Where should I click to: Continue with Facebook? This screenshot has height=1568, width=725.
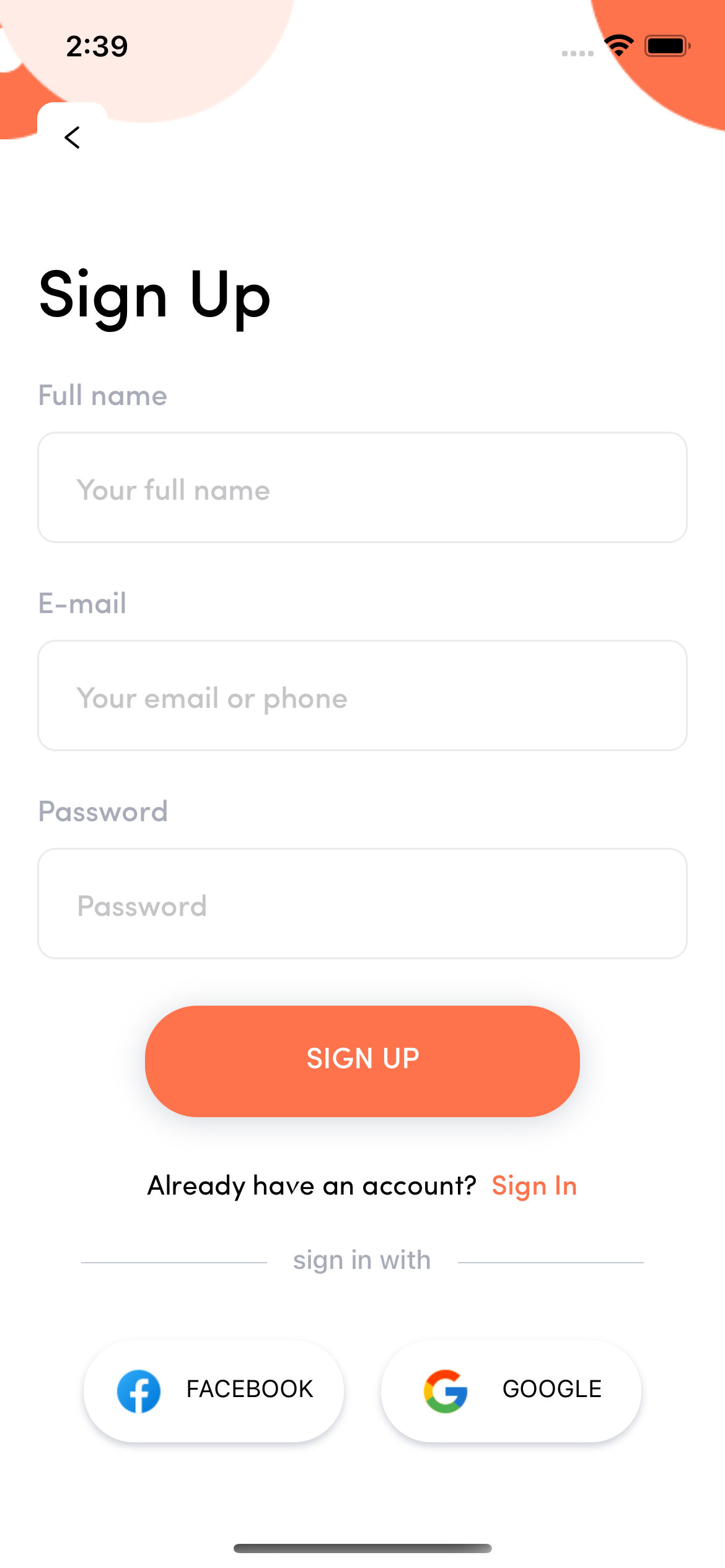coord(214,1391)
